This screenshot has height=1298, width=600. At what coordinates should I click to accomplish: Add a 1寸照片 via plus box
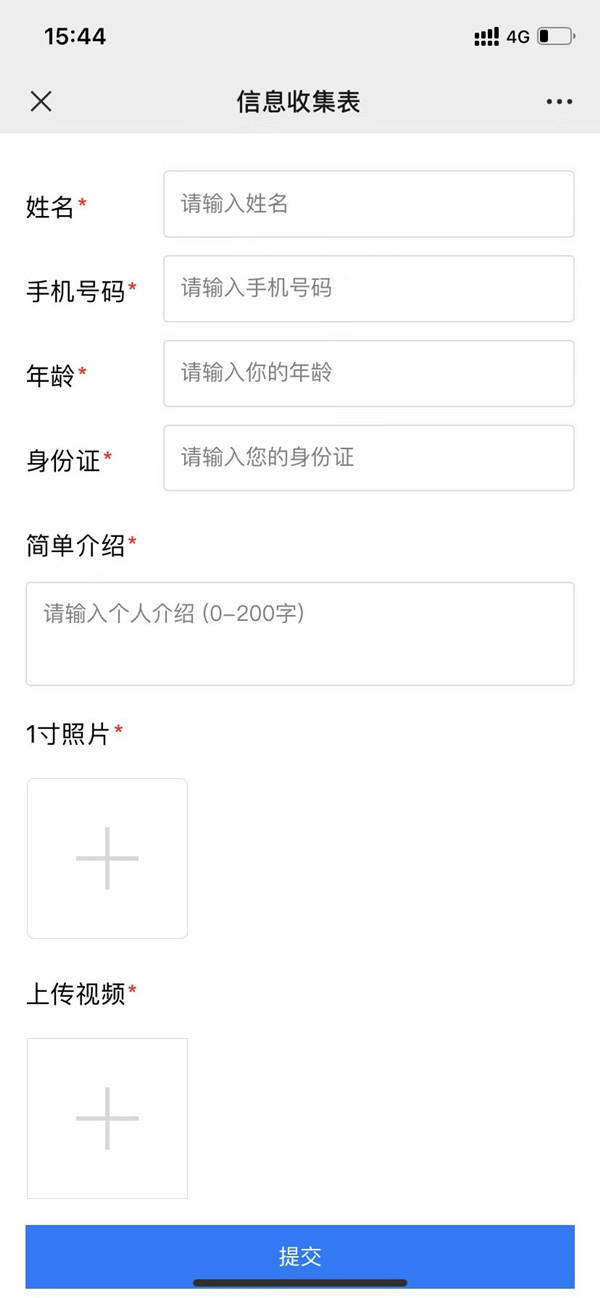(x=107, y=858)
